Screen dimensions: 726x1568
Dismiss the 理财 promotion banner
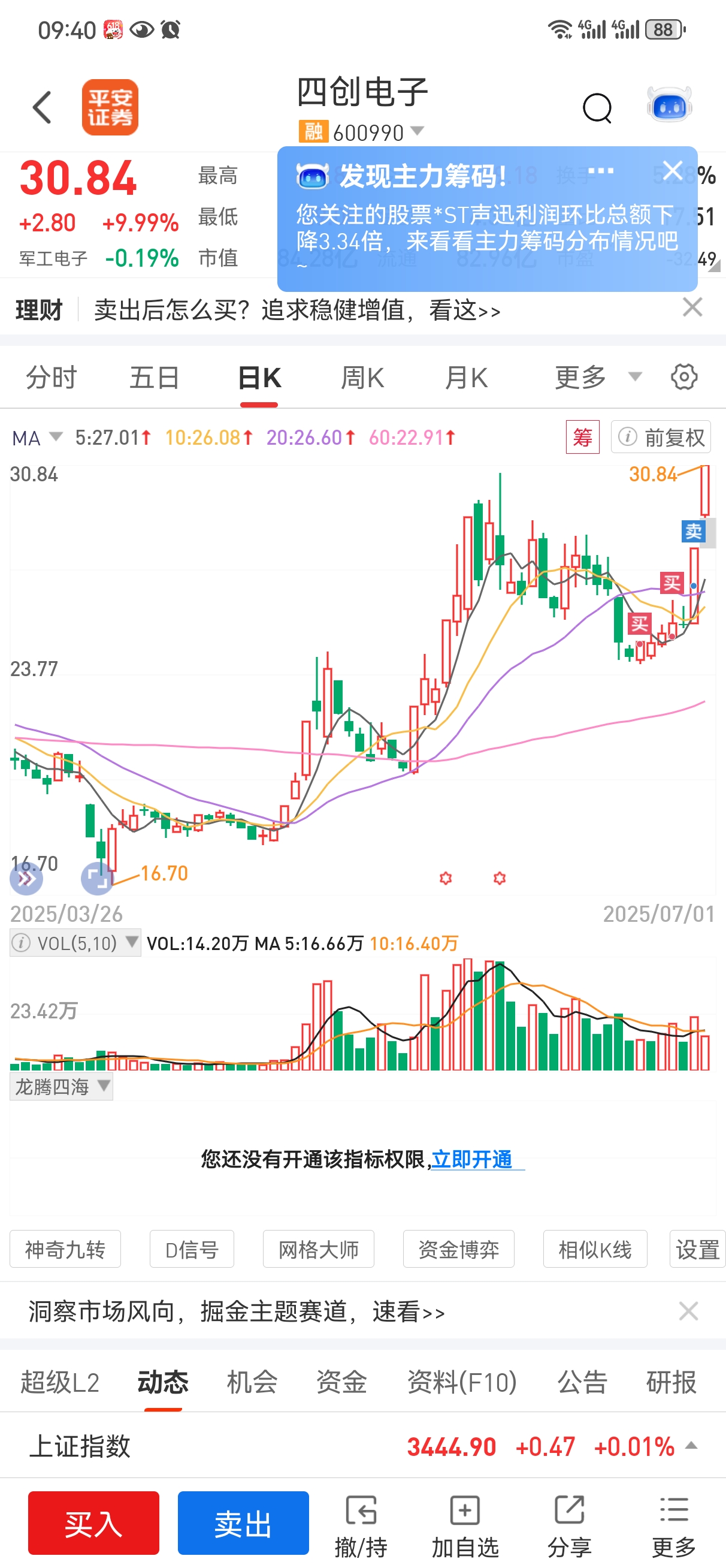point(692,308)
